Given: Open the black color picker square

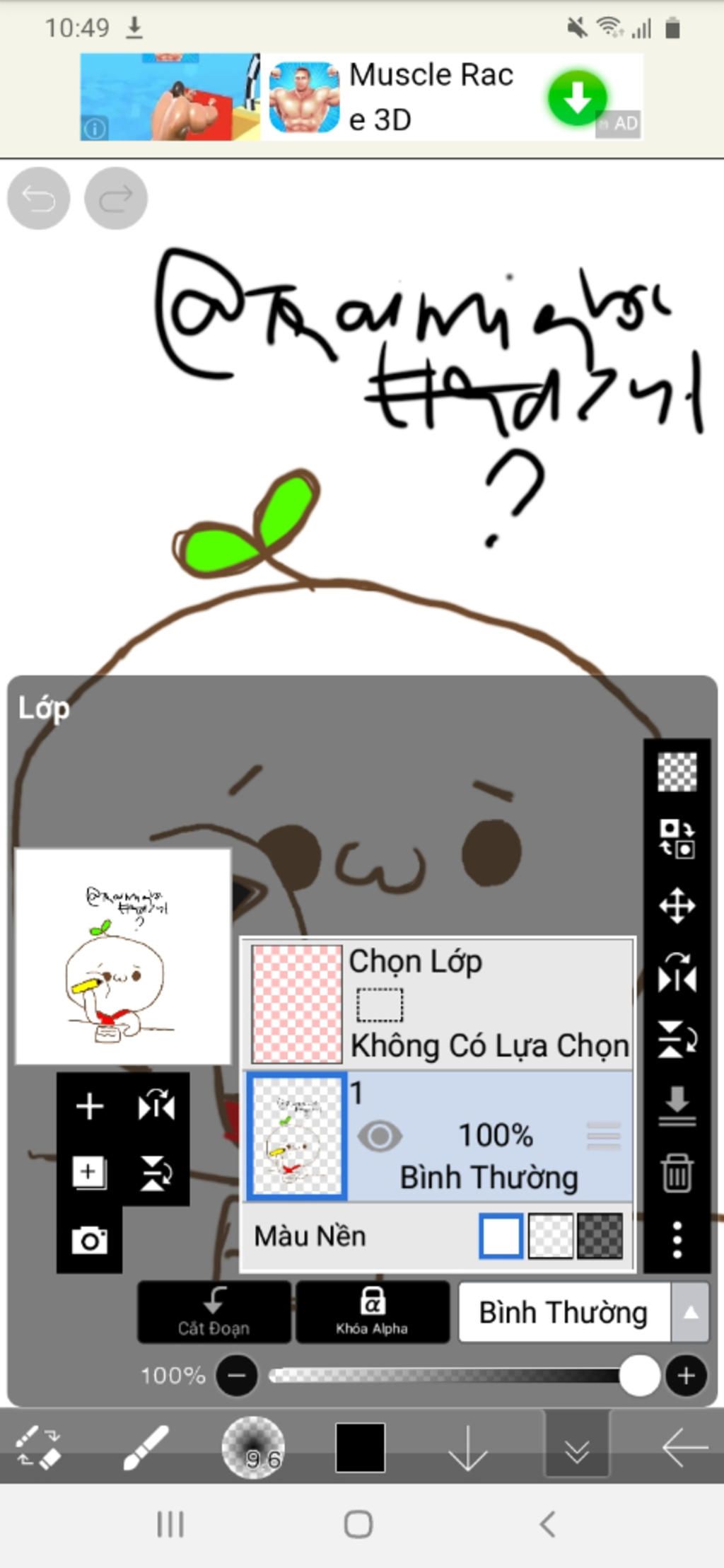Looking at the screenshot, I should pos(361,1447).
